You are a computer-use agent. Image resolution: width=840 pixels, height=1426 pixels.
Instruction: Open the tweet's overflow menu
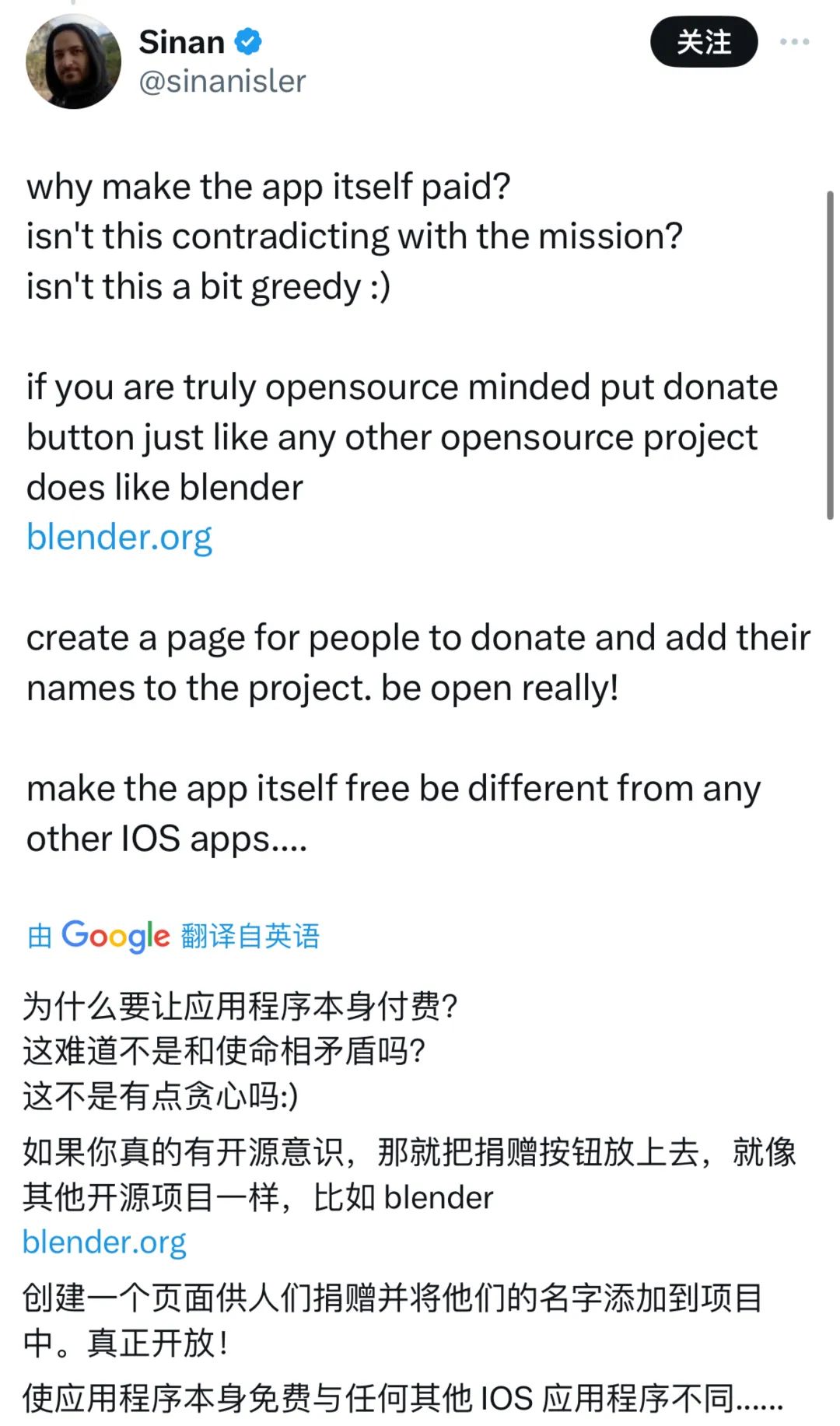794,42
